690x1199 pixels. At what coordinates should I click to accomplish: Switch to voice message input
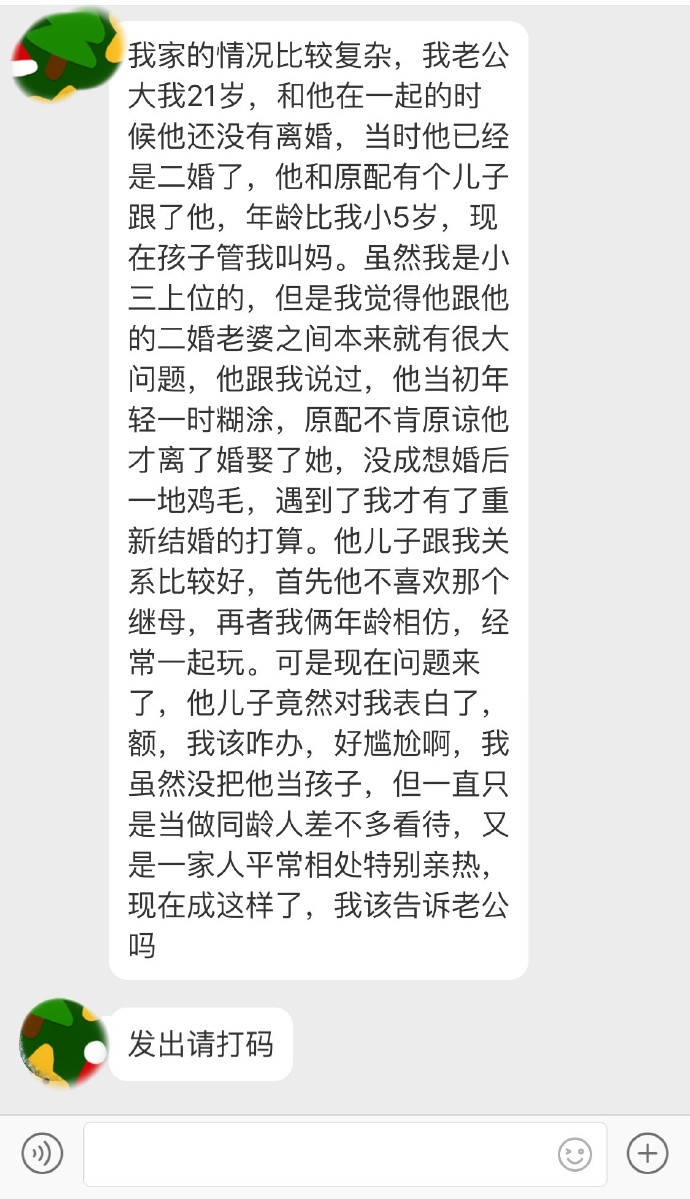42,1154
